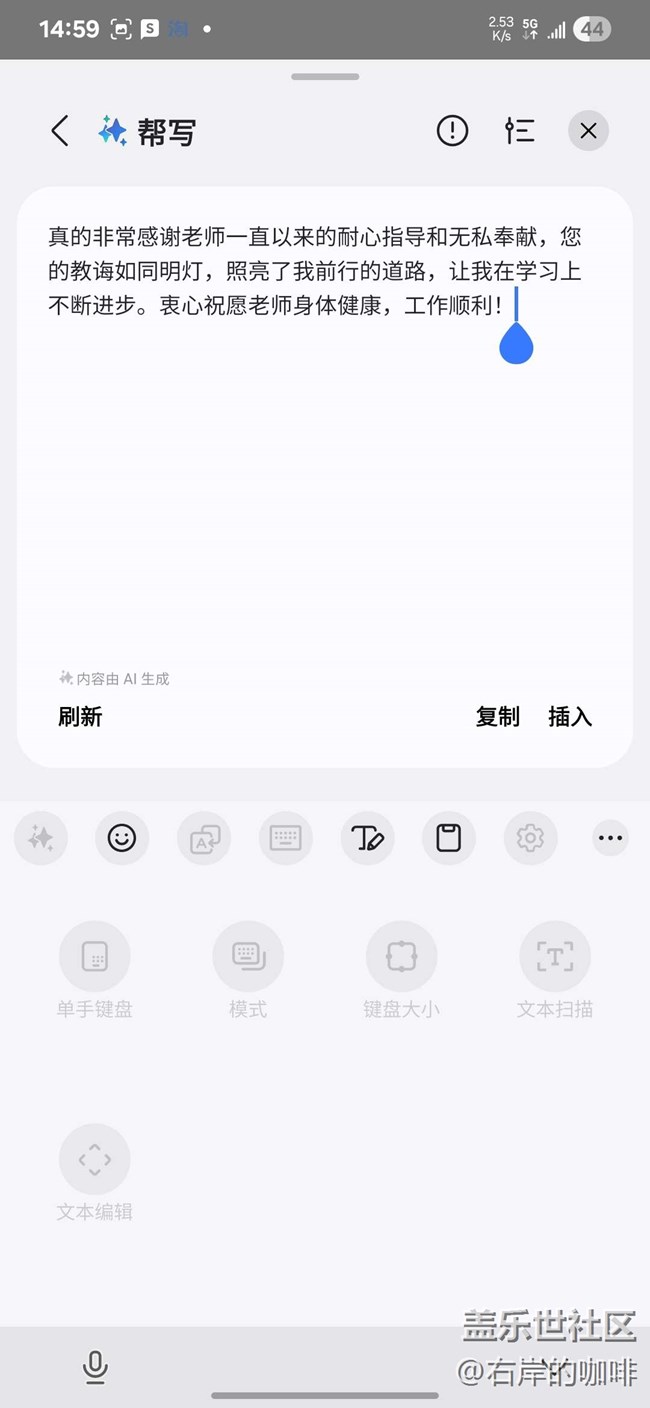Image resolution: width=650 pixels, height=1408 pixels.
Task: Copy the generated text with 复制
Action: (497, 716)
